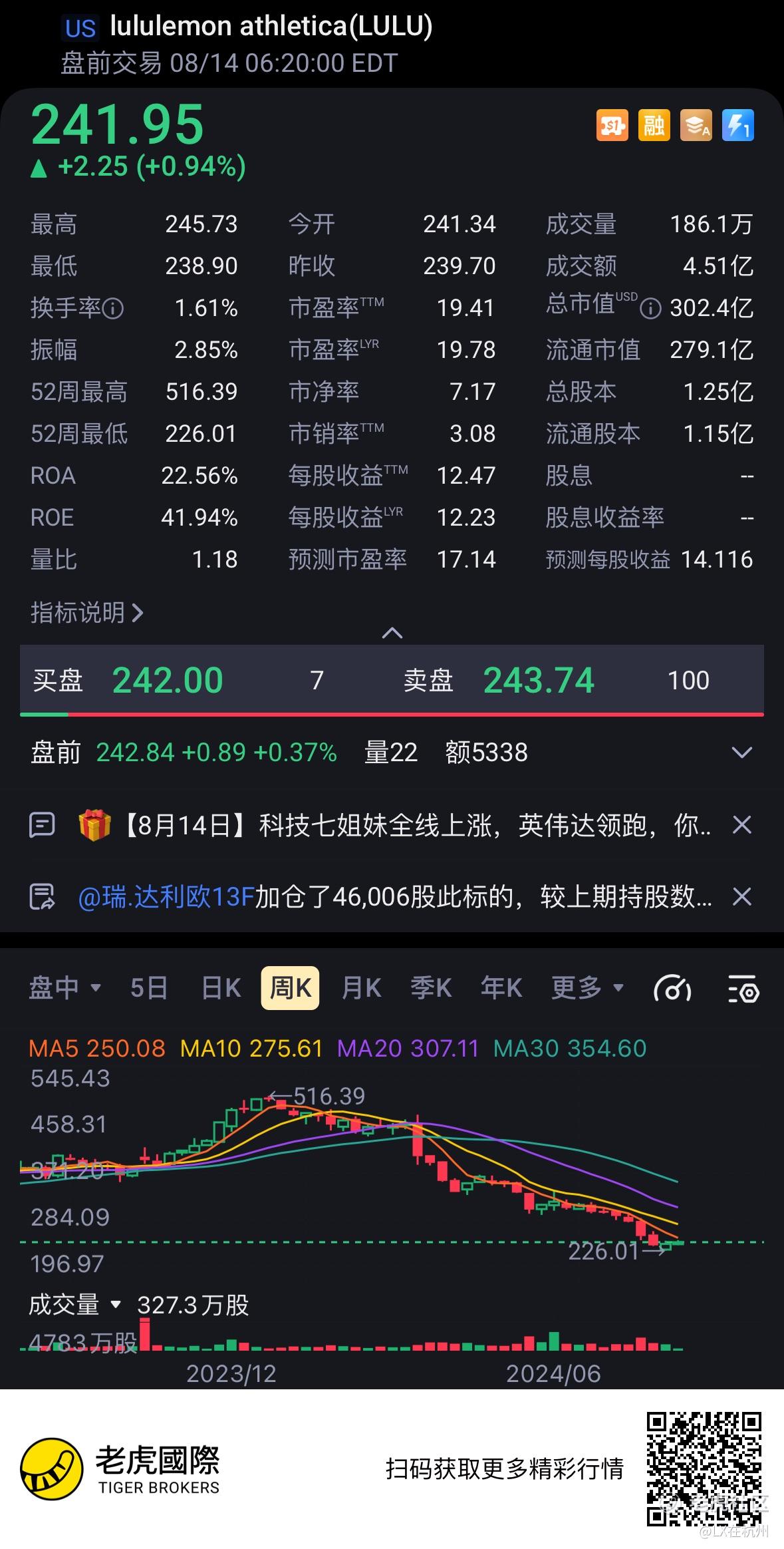Image resolution: width=784 pixels, height=1549 pixels.
Task: Switch to the 年K chart tab
Action: coord(501,988)
